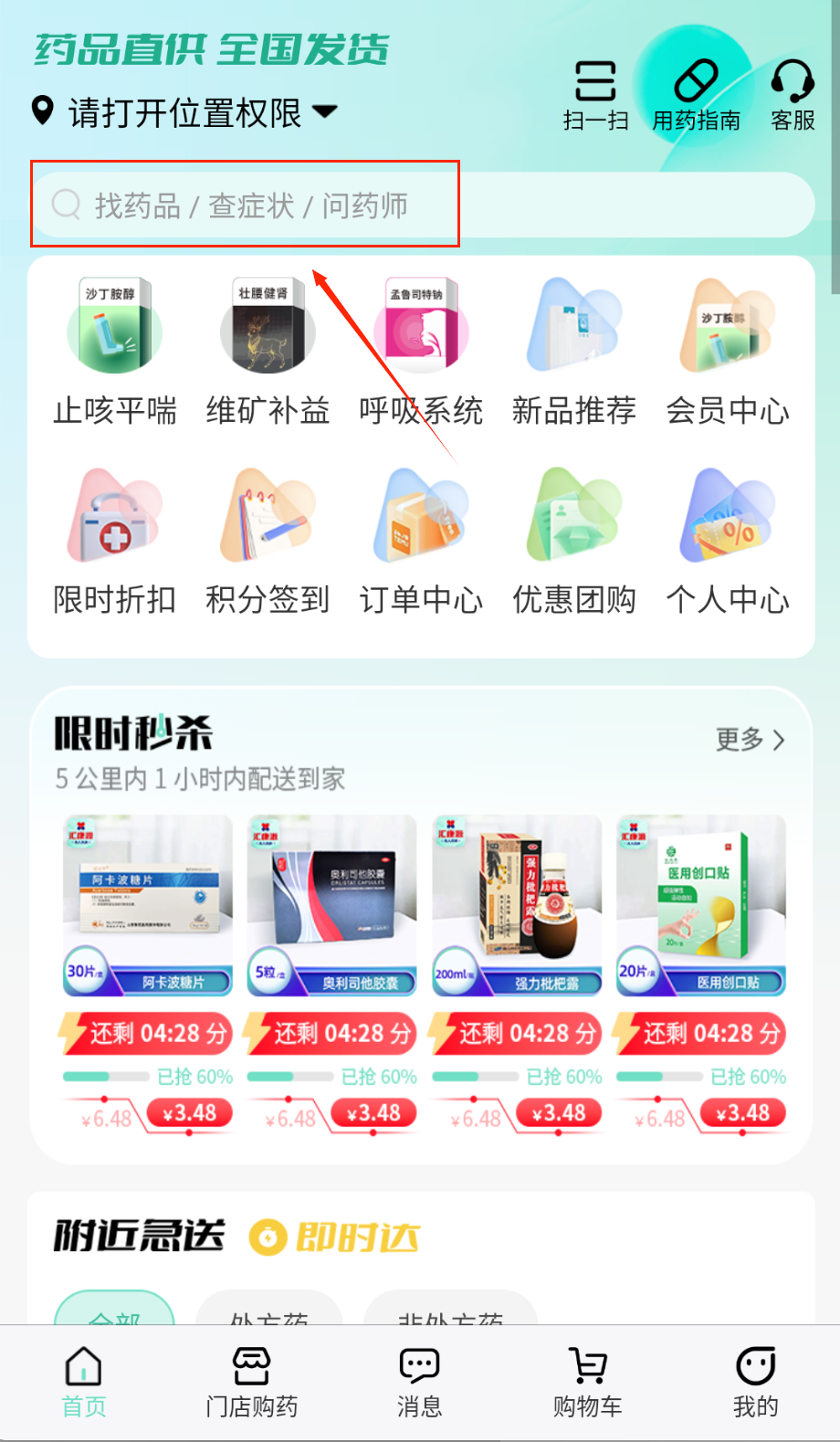The width and height of the screenshot is (840, 1442).
Task: Switch to the 消息 tab
Action: [420, 1381]
